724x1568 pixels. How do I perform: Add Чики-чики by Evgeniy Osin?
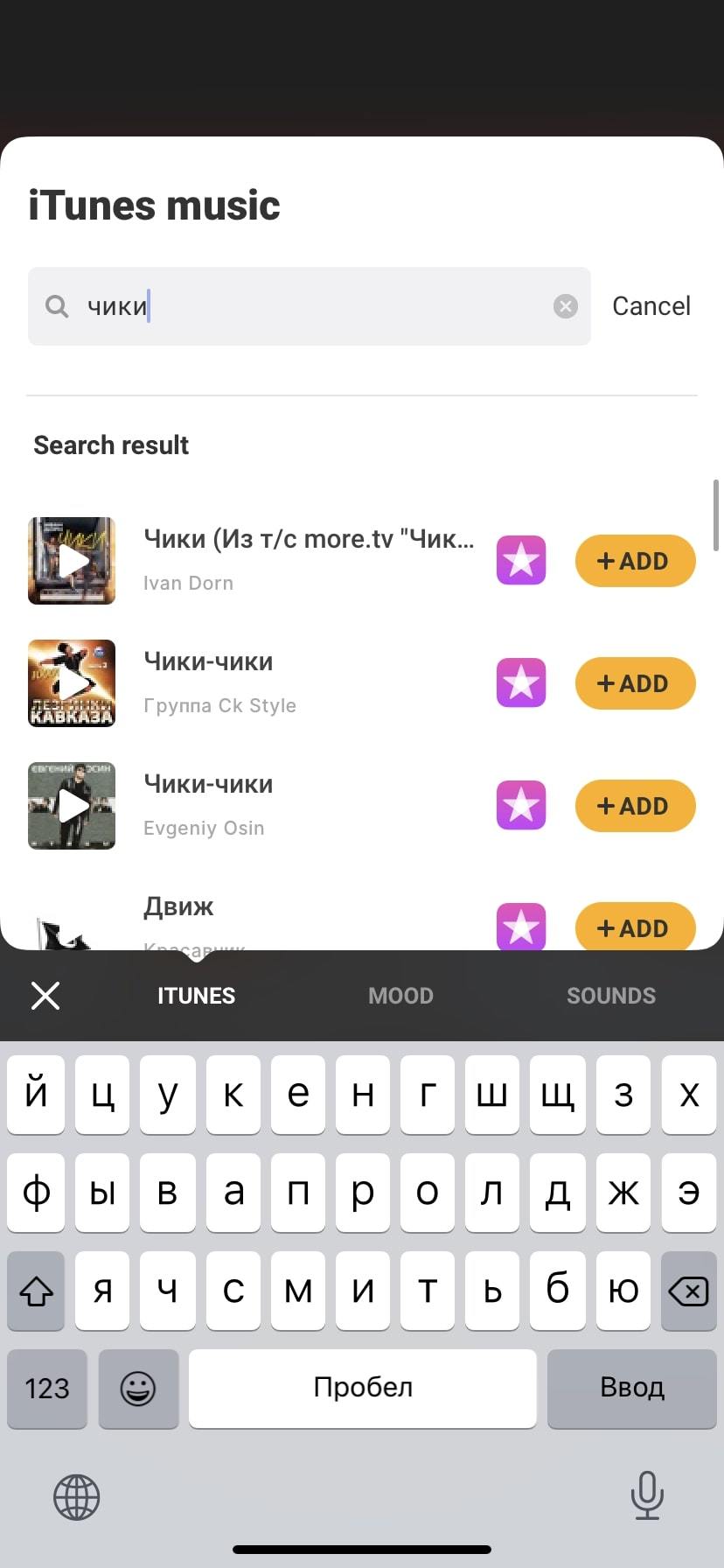pyautogui.click(x=635, y=806)
